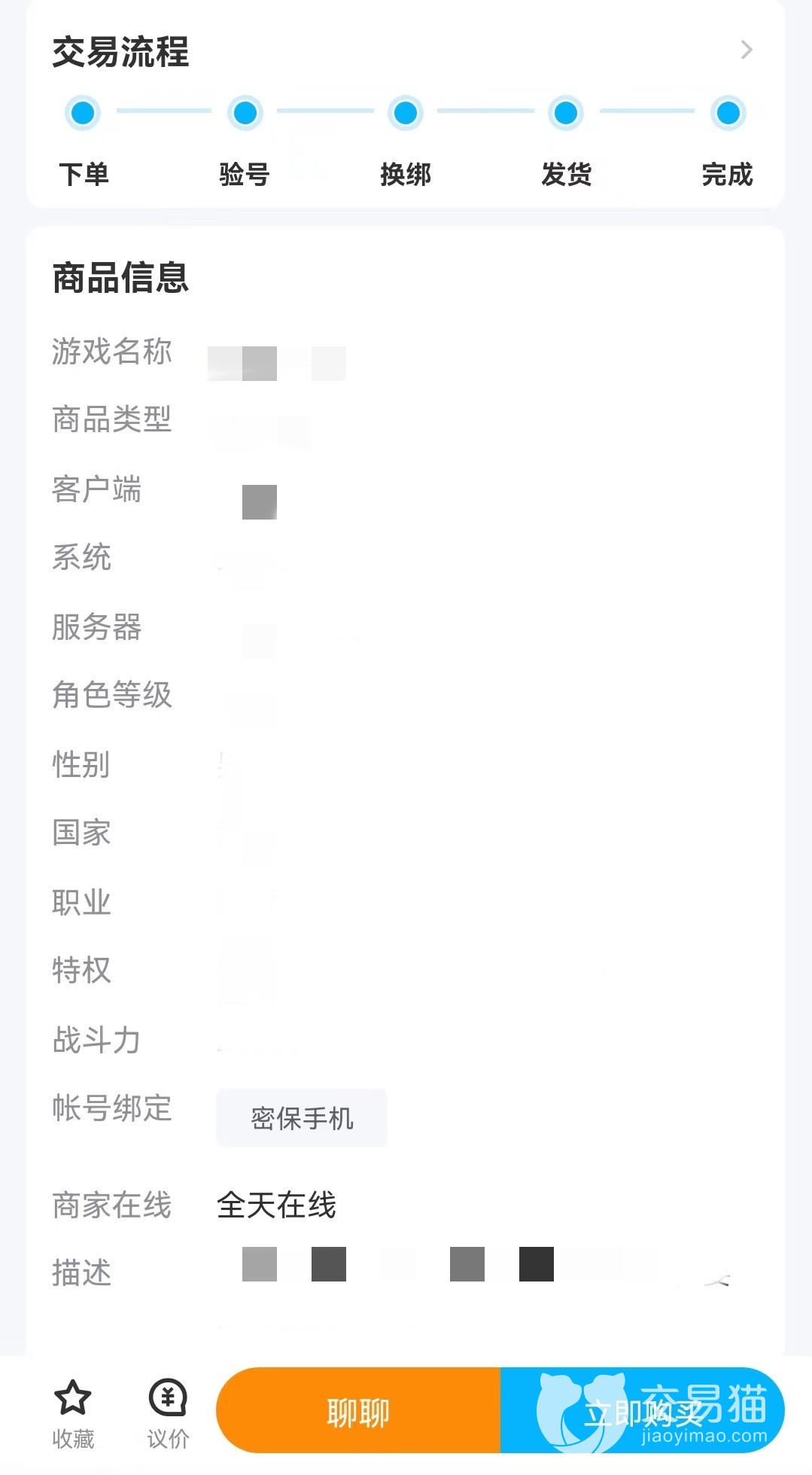Image resolution: width=812 pixels, height=1475 pixels.
Task: Tap 立即购买 to buy now
Action: tap(641, 1411)
